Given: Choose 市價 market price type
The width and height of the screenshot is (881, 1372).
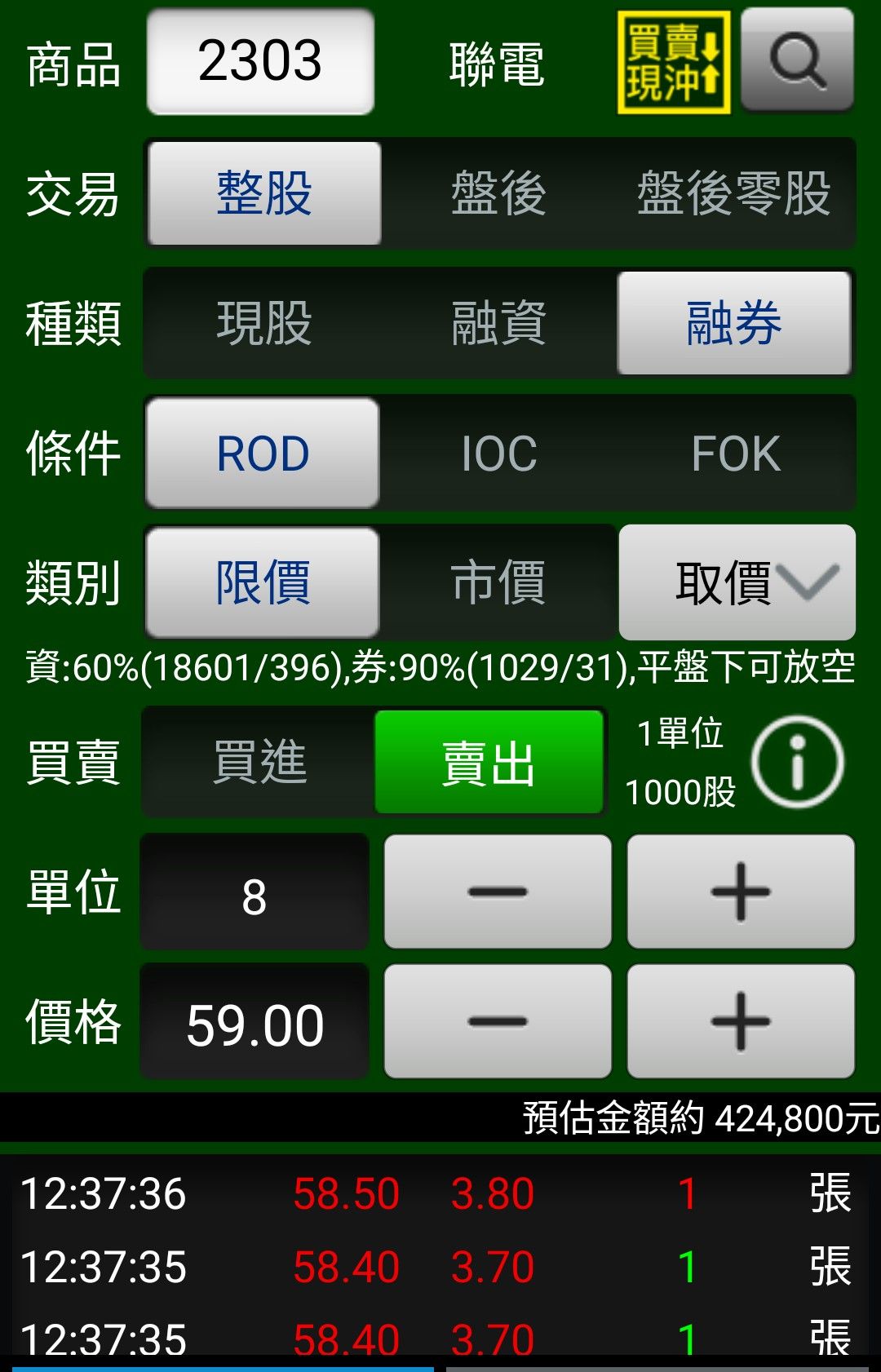Looking at the screenshot, I should (x=498, y=582).
